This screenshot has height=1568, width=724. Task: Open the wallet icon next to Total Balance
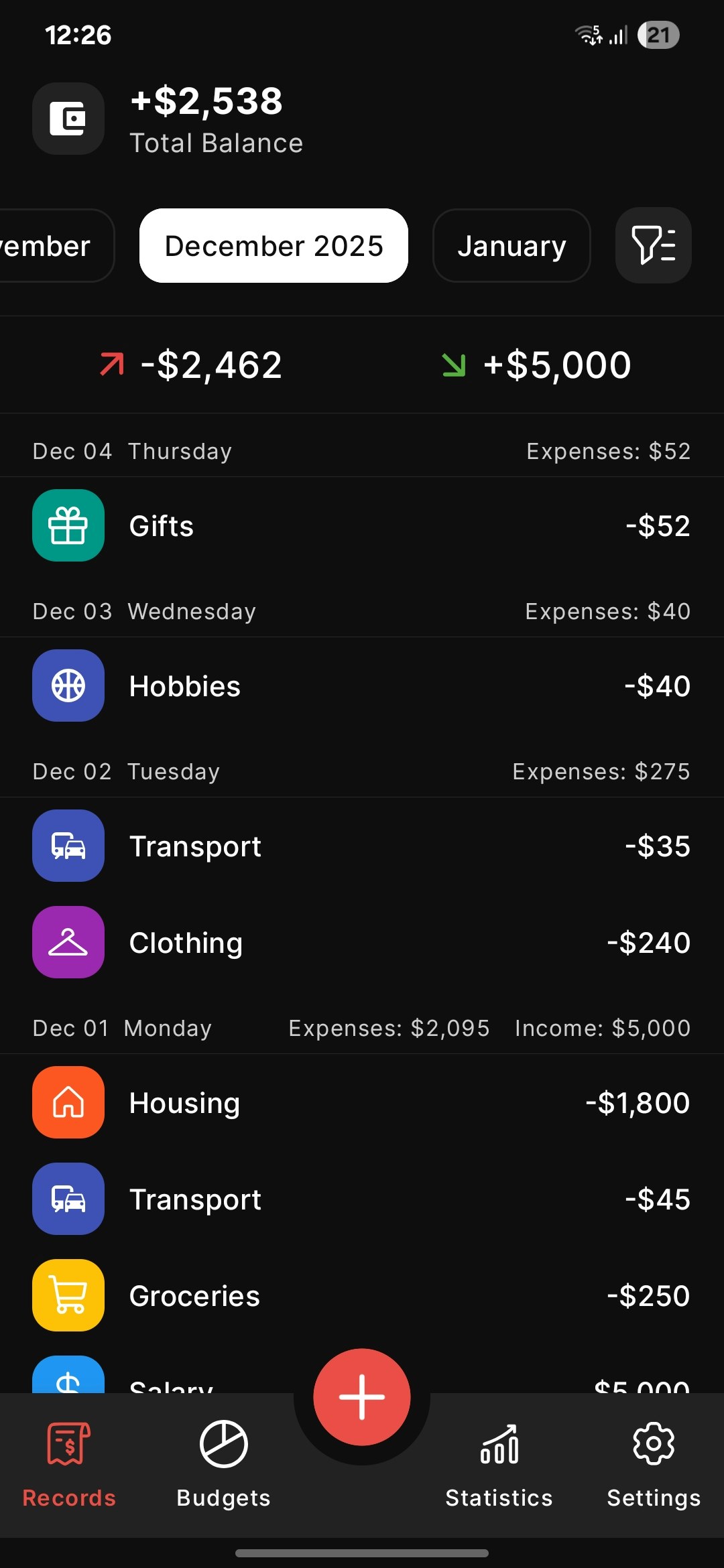(68, 119)
